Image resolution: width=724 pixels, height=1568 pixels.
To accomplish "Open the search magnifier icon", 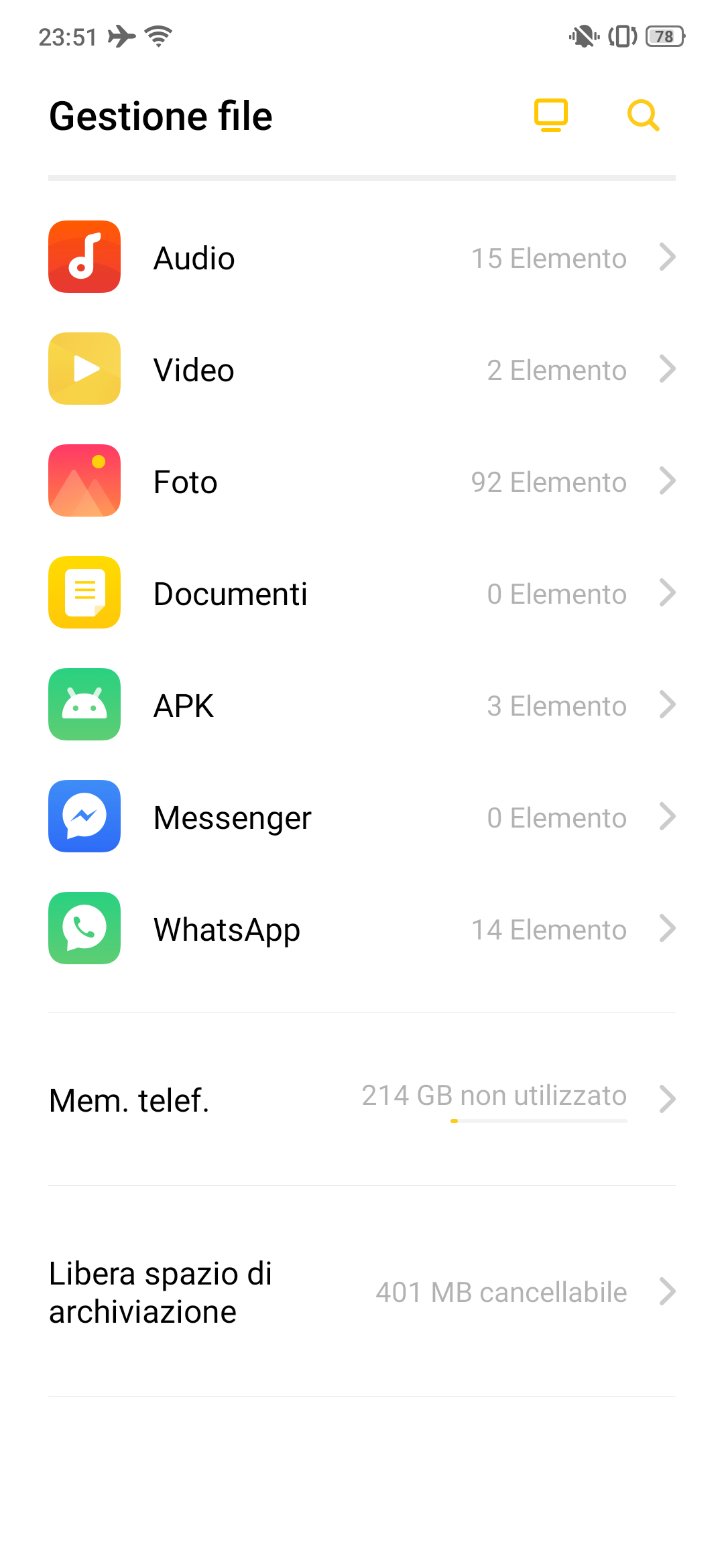I will pos(643,115).
